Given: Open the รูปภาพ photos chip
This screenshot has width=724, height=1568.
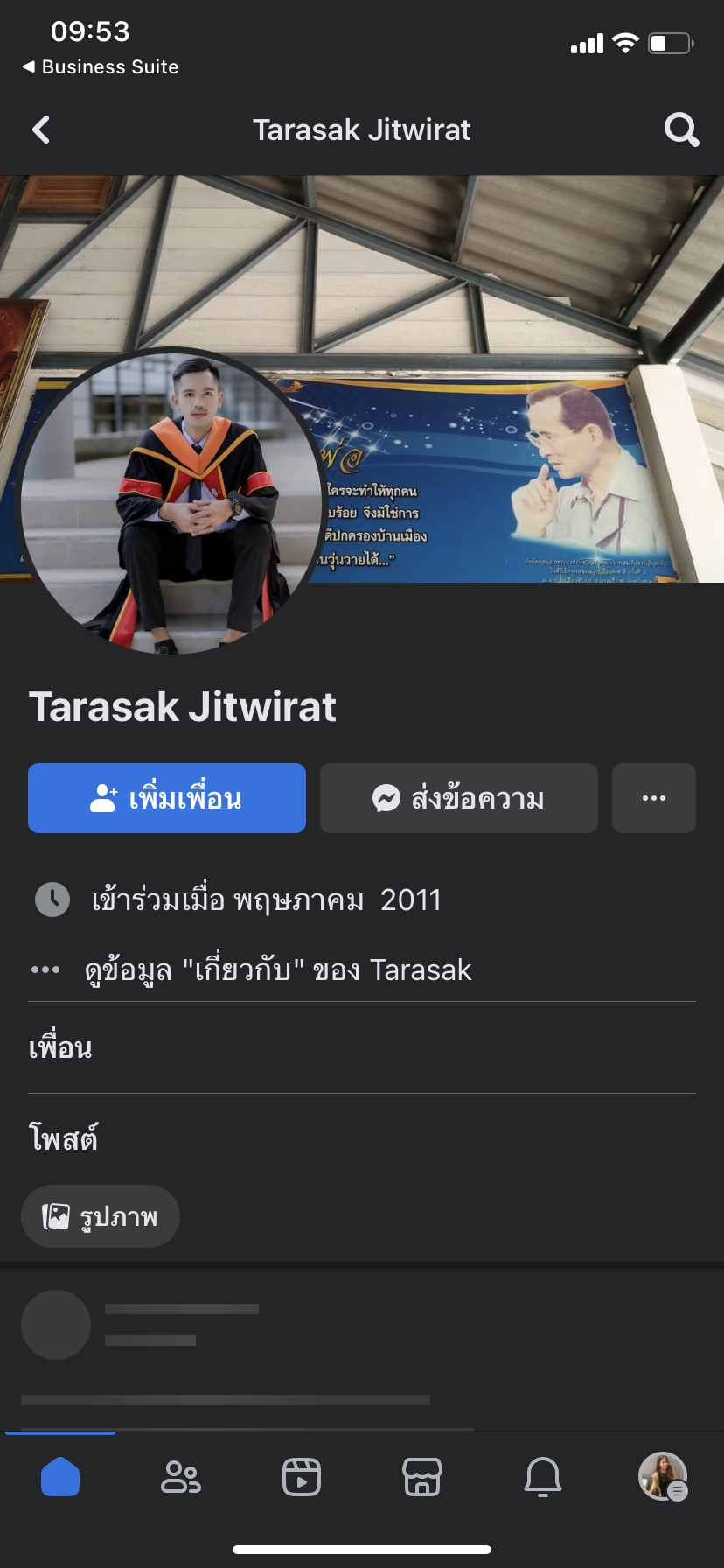Looking at the screenshot, I should tap(101, 1216).
